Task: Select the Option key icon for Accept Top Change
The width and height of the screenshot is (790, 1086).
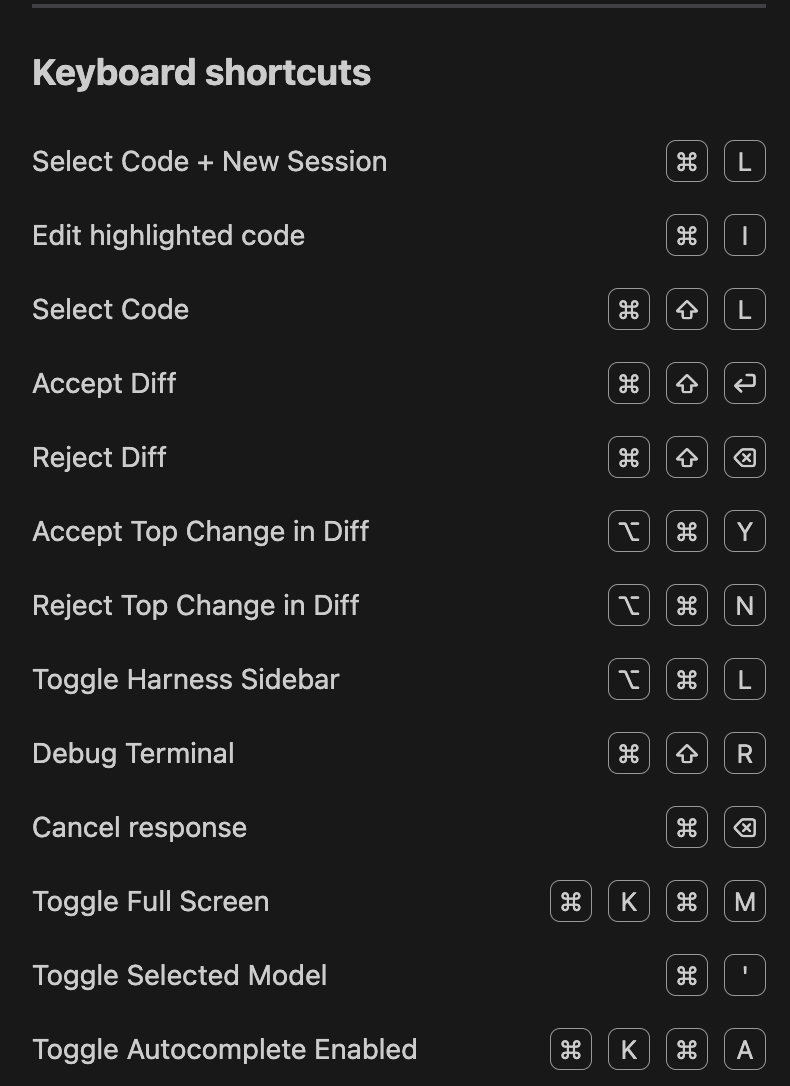Action: 629,531
